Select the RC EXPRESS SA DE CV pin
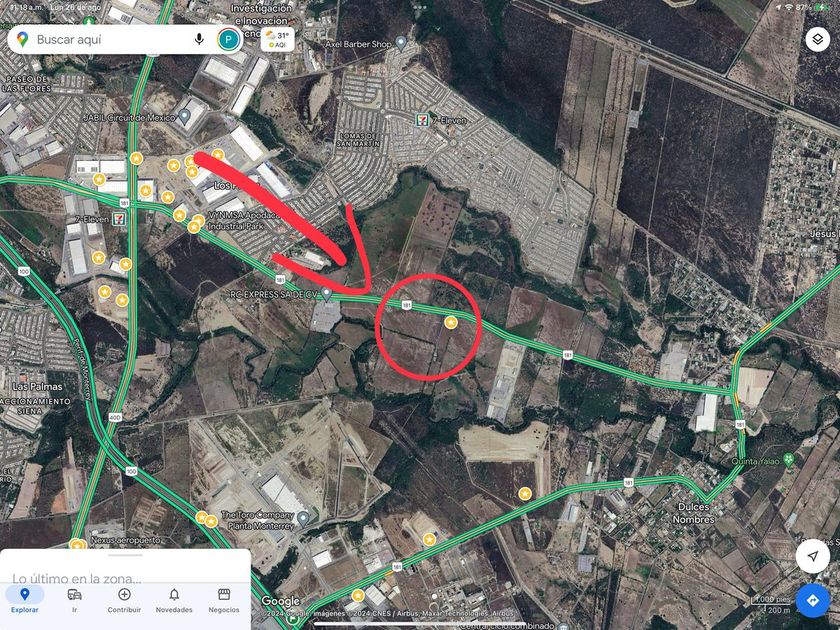 point(326,294)
